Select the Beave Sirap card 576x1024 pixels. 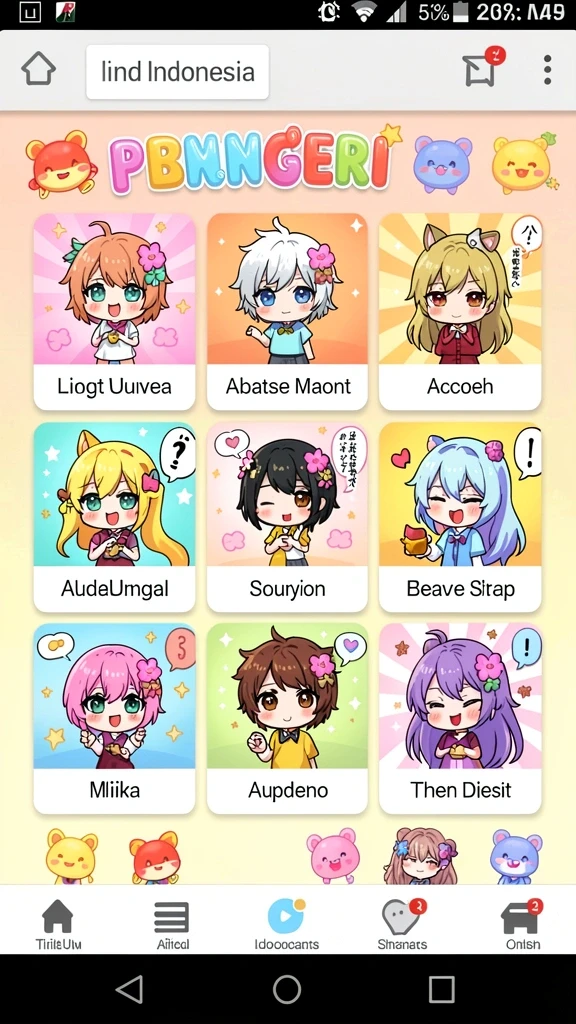[460, 517]
